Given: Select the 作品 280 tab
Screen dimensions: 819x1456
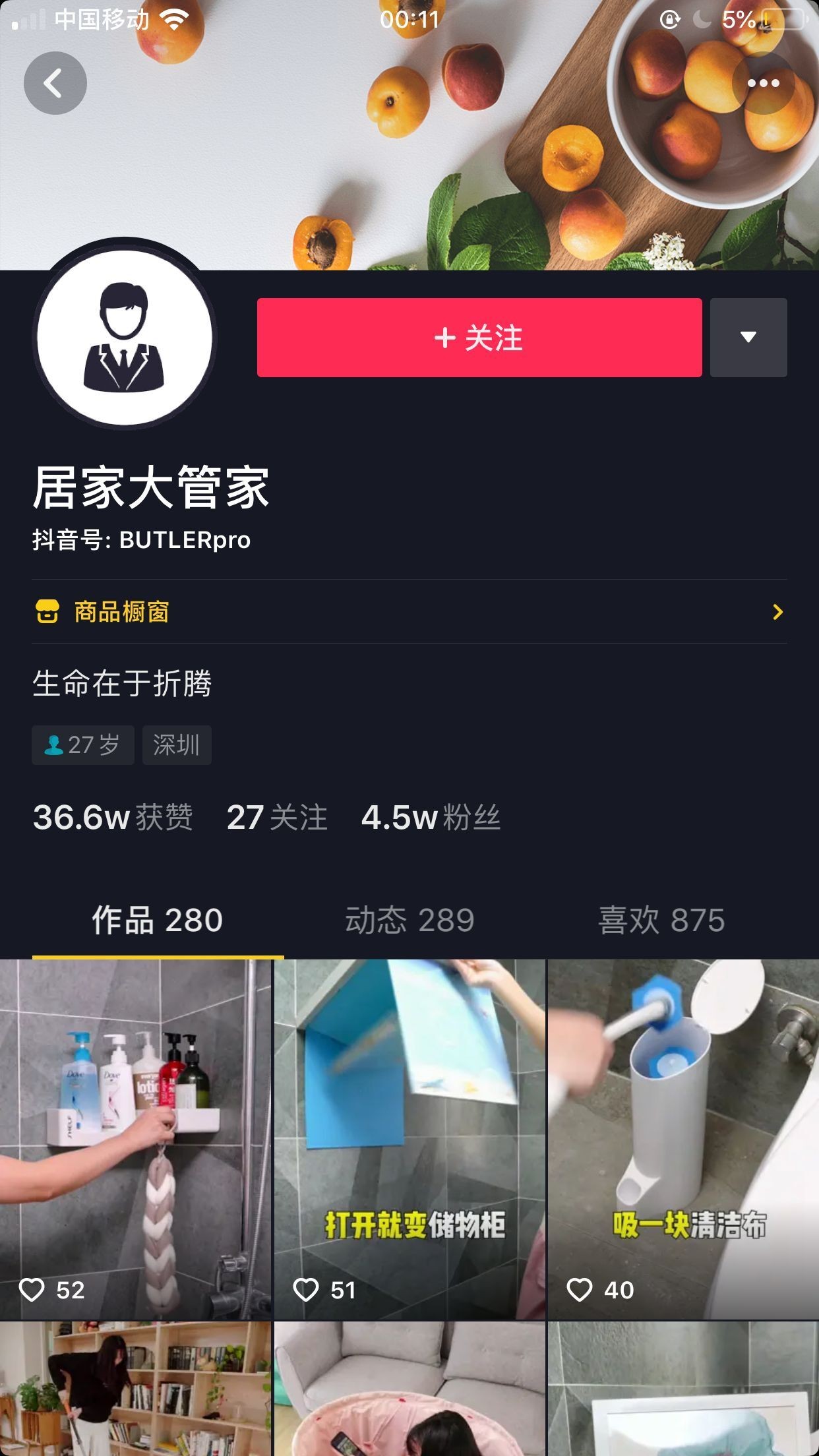Looking at the screenshot, I should [158, 920].
